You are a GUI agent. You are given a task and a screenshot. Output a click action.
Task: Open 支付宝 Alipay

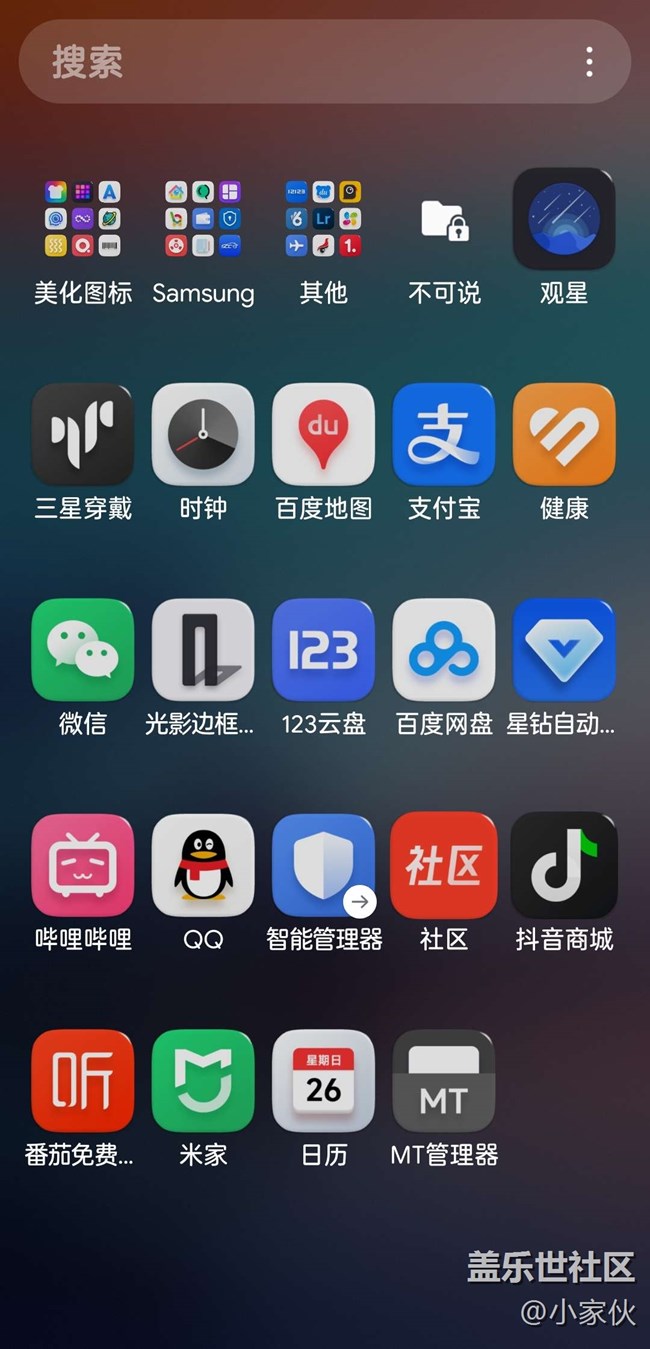(x=444, y=434)
